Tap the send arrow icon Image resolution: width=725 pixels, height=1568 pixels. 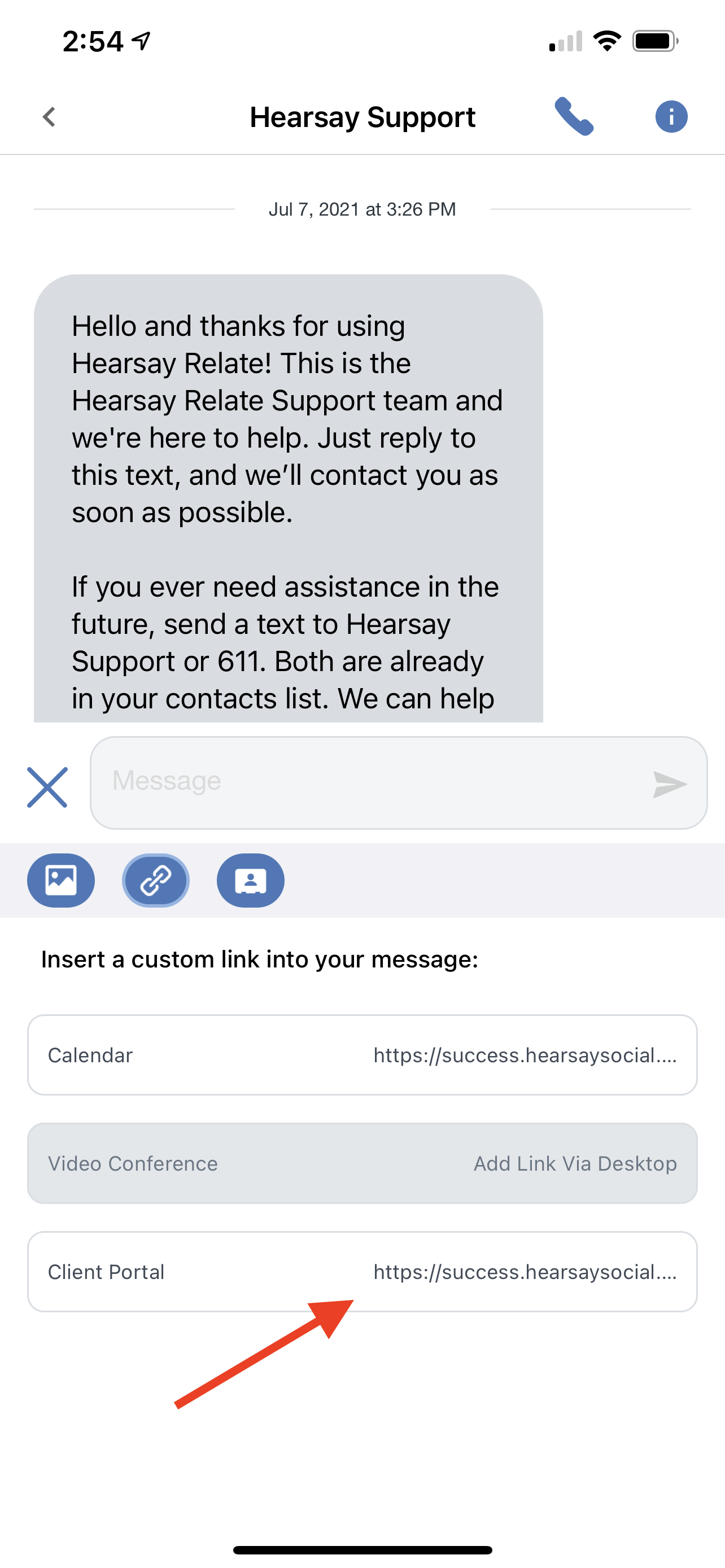point(669,784)
